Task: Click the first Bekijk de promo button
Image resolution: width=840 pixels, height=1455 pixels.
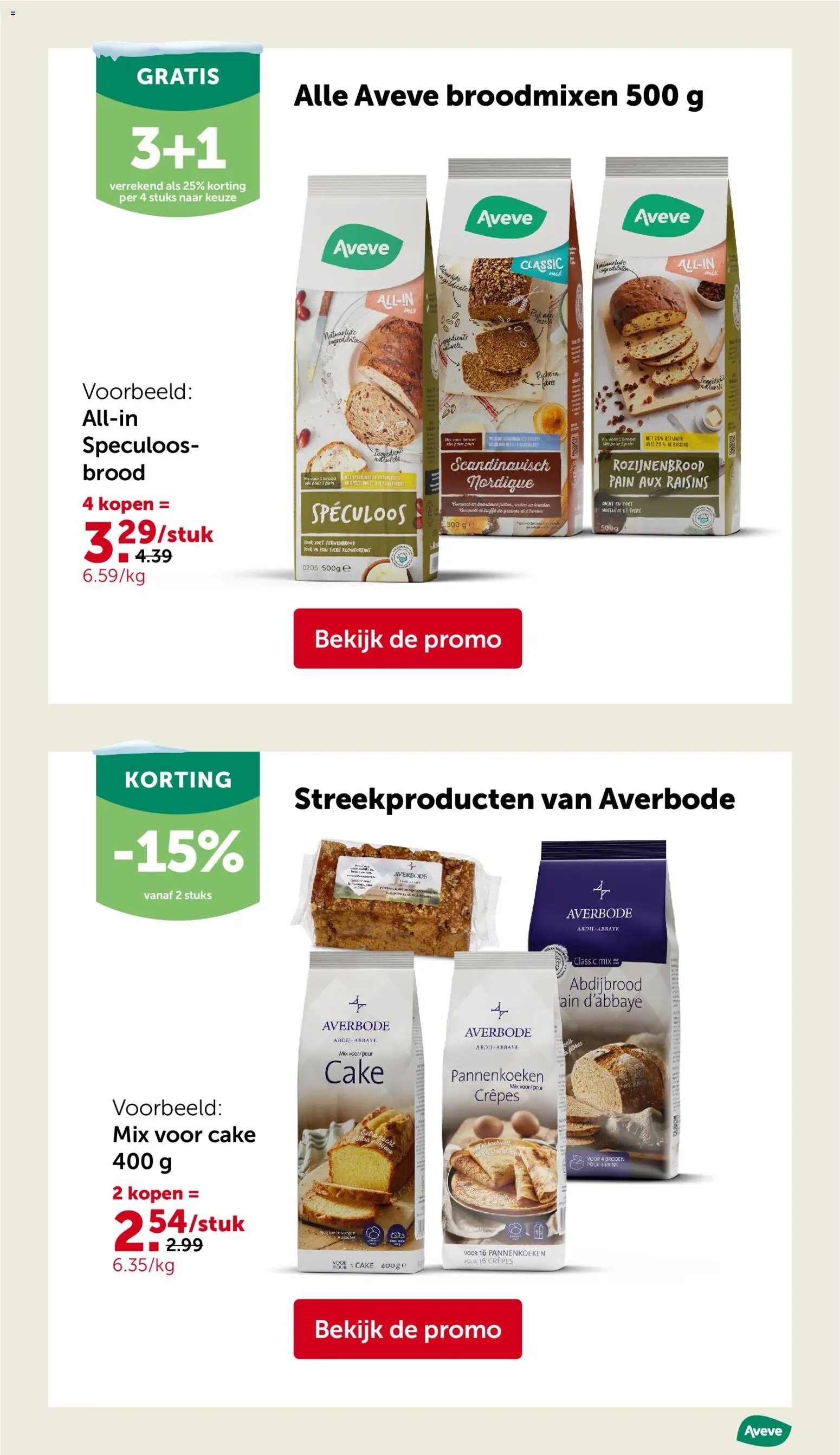Action: click(x=408, y=639)
